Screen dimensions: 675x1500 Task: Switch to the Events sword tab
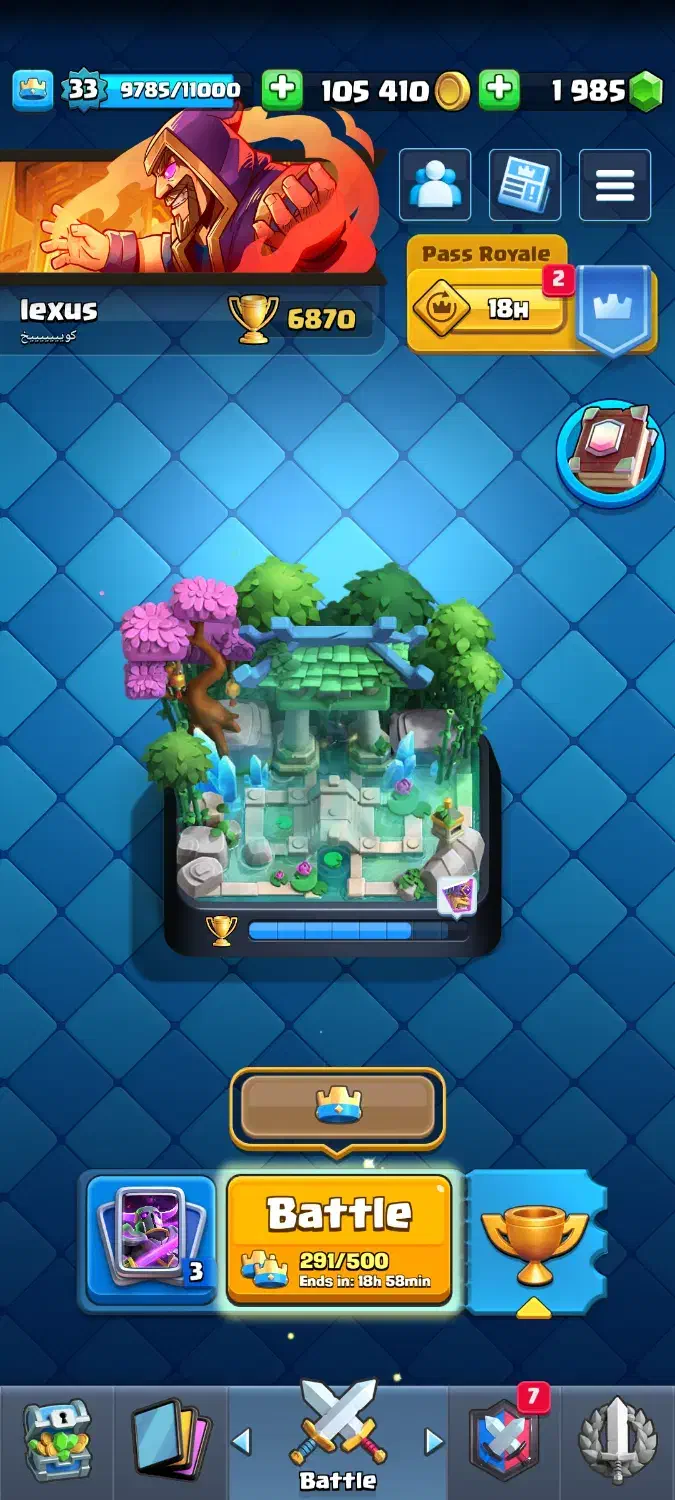coord(617,1441)
